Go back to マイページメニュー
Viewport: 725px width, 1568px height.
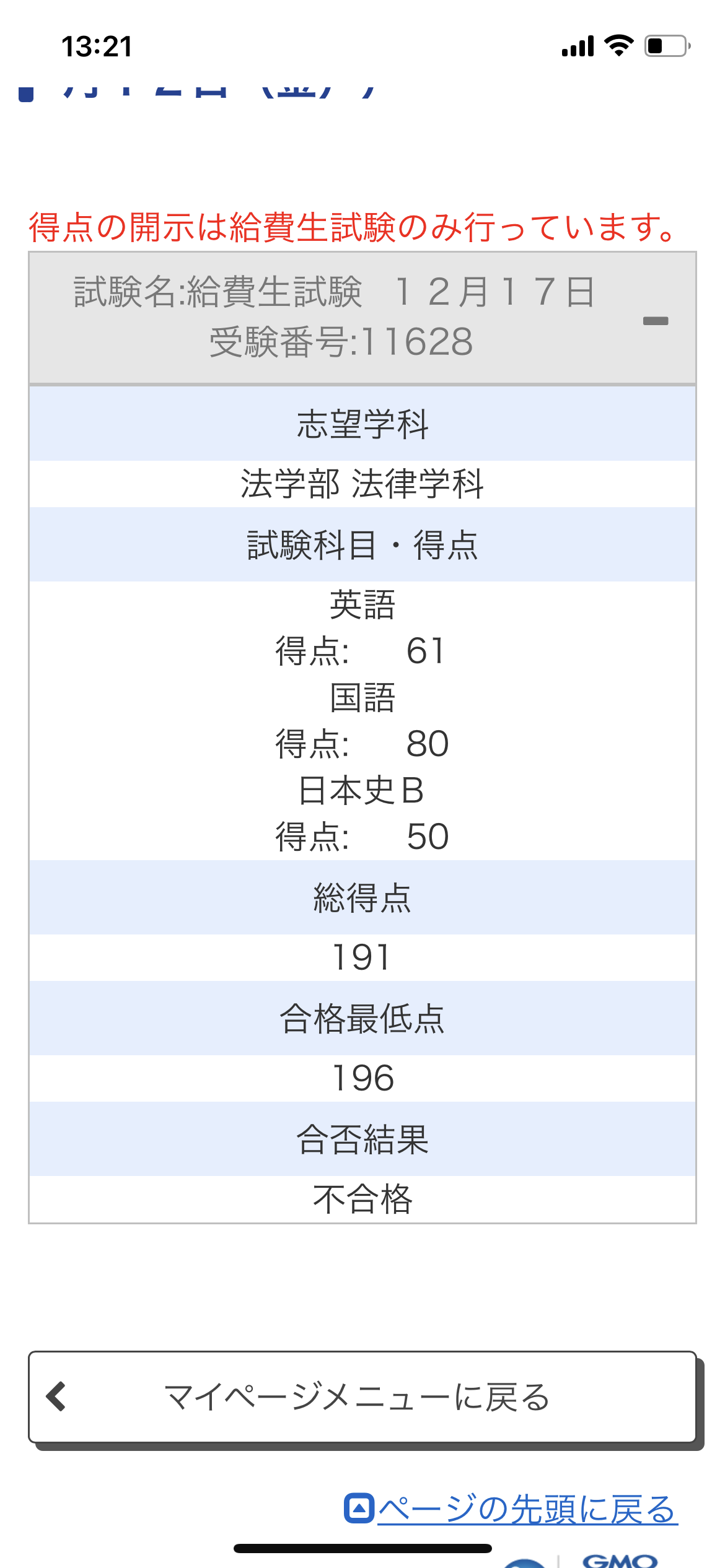coord(362,1397)
